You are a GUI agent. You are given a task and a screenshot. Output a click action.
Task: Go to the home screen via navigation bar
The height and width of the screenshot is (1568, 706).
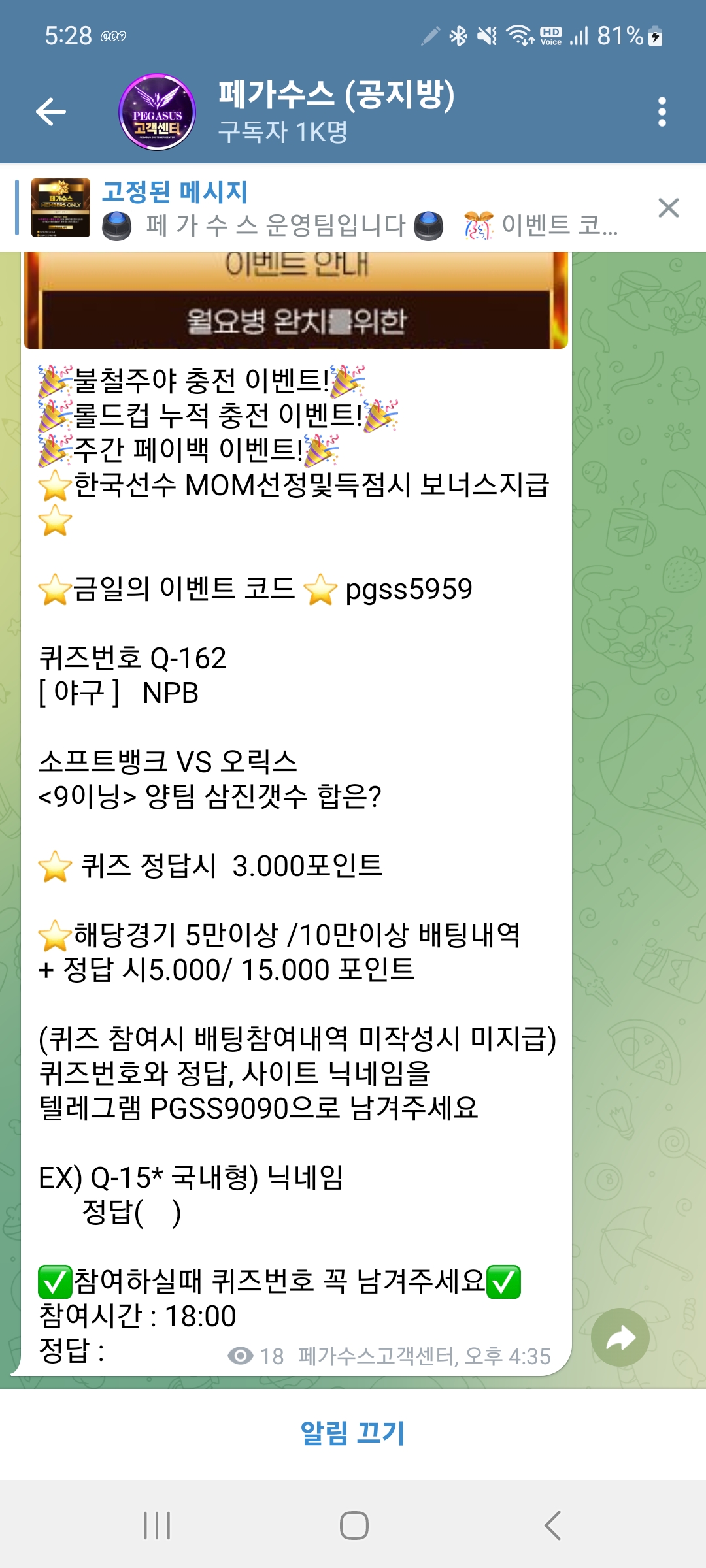tap(354, 1526)
